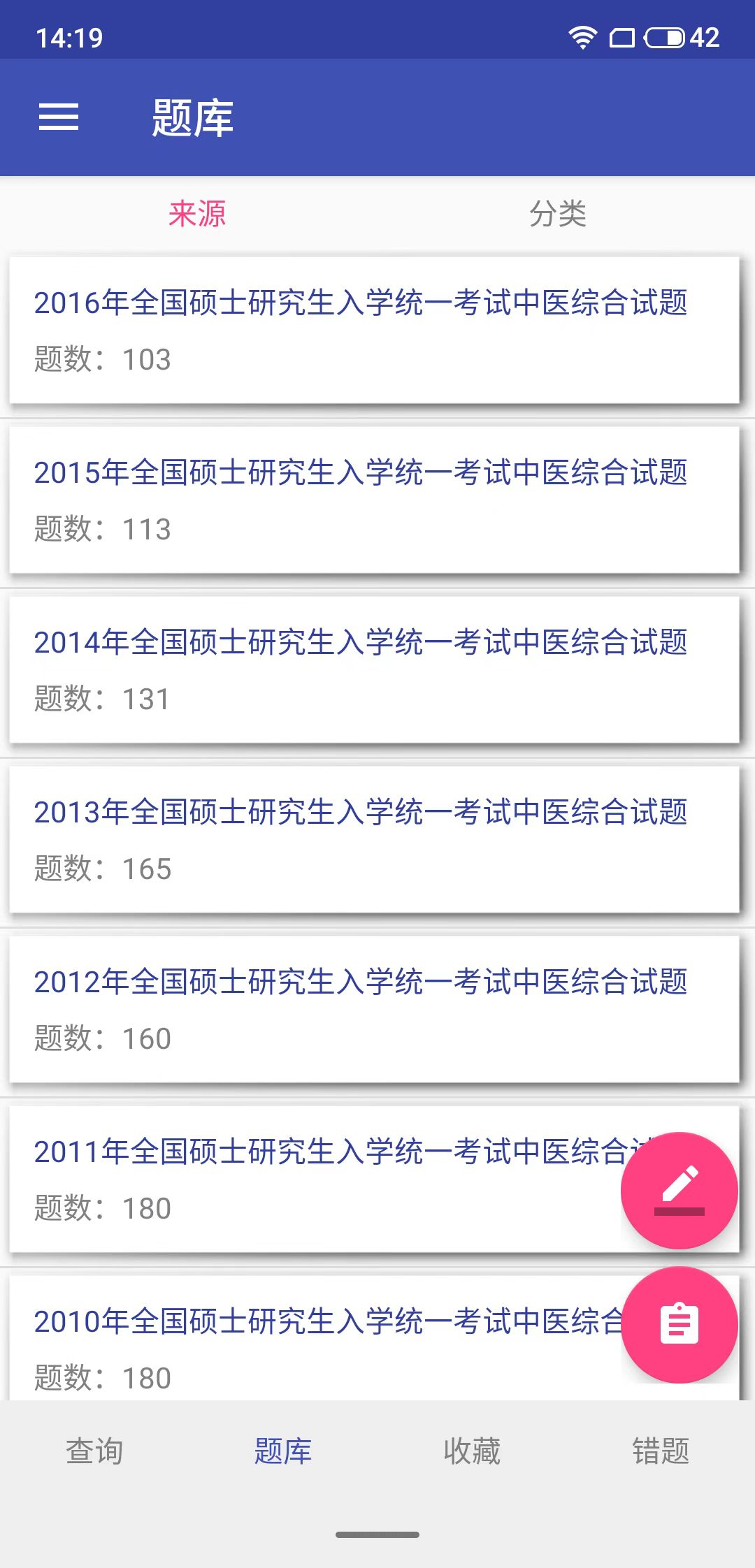The height and width of the screenshot is (1568, 755).
Task: Stay on the 来源 tab
Action: click(196, 214)
